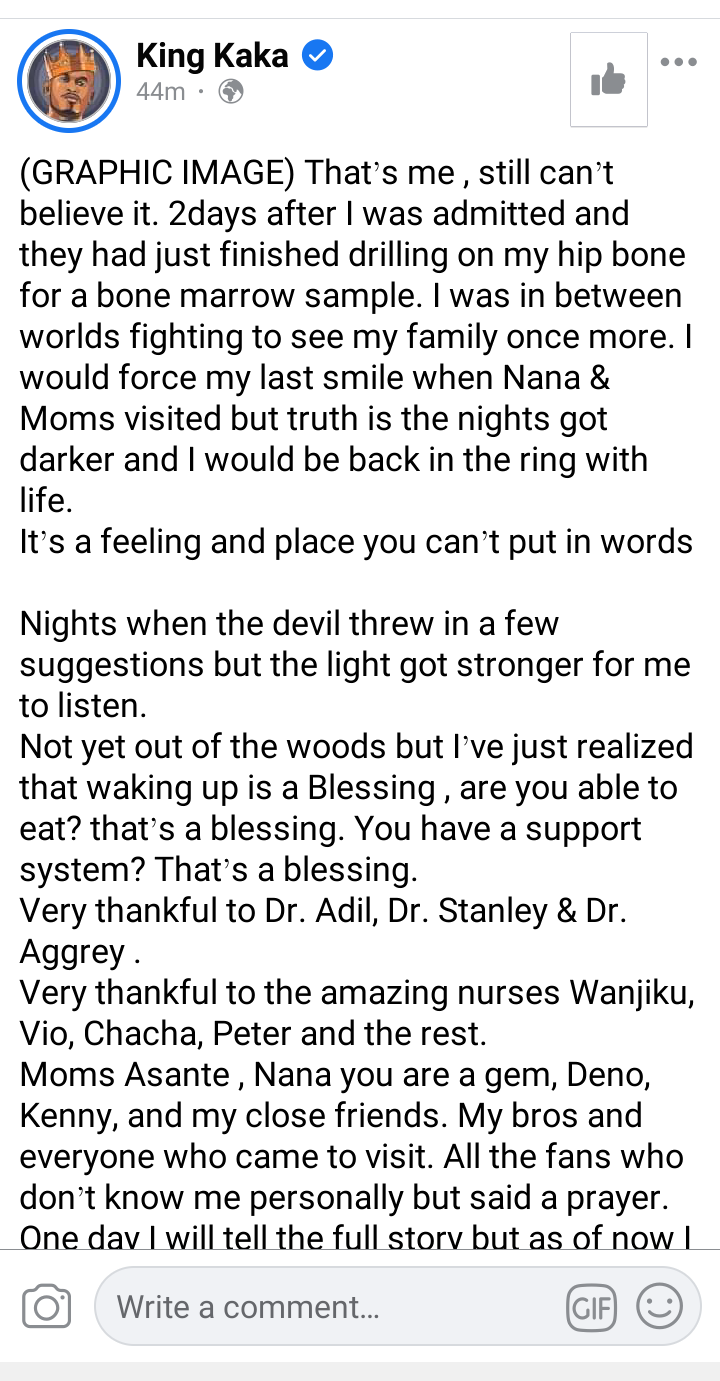Viewport: 720px width, 1381px height.
Task: Tap the camera icon to attach photo
Action: (x=46, y=1306)
